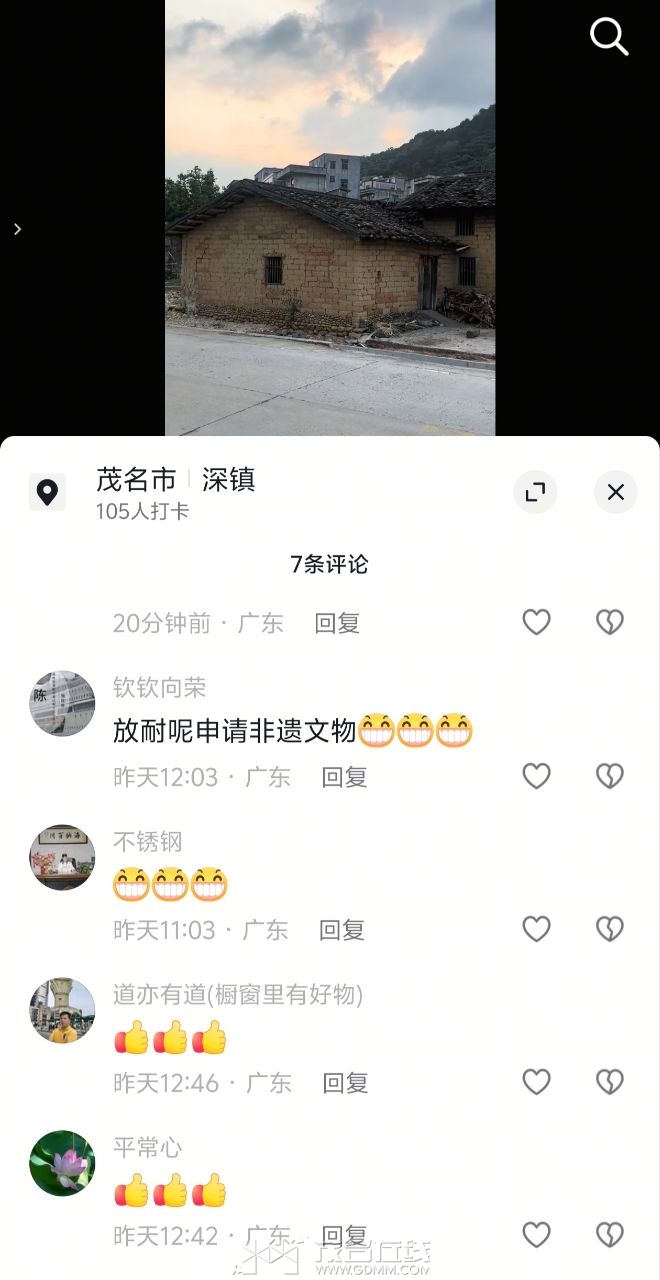Open the search magnifier icon
660x1280 pixels.
coord(609,37)
